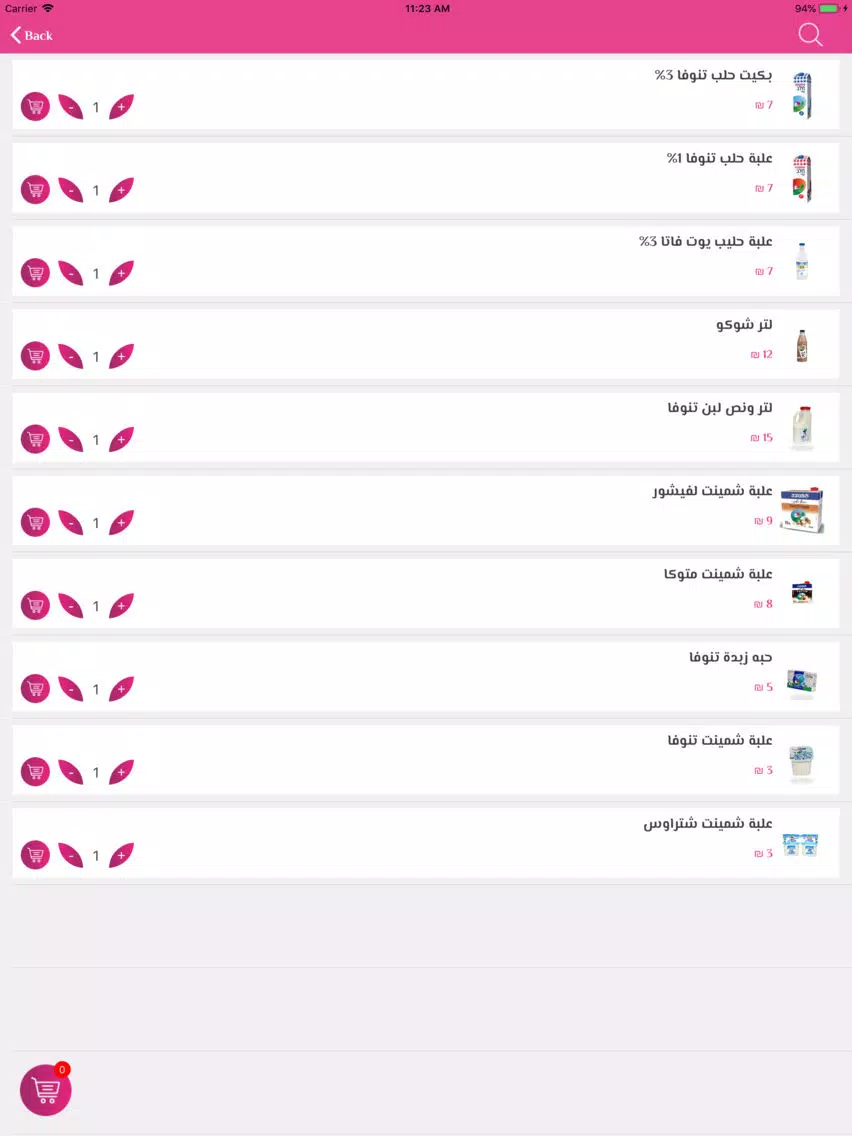Add بكيت حلب تنوفا 3% to cart
The image size is (852, 1136).
[x=35, y=107]
